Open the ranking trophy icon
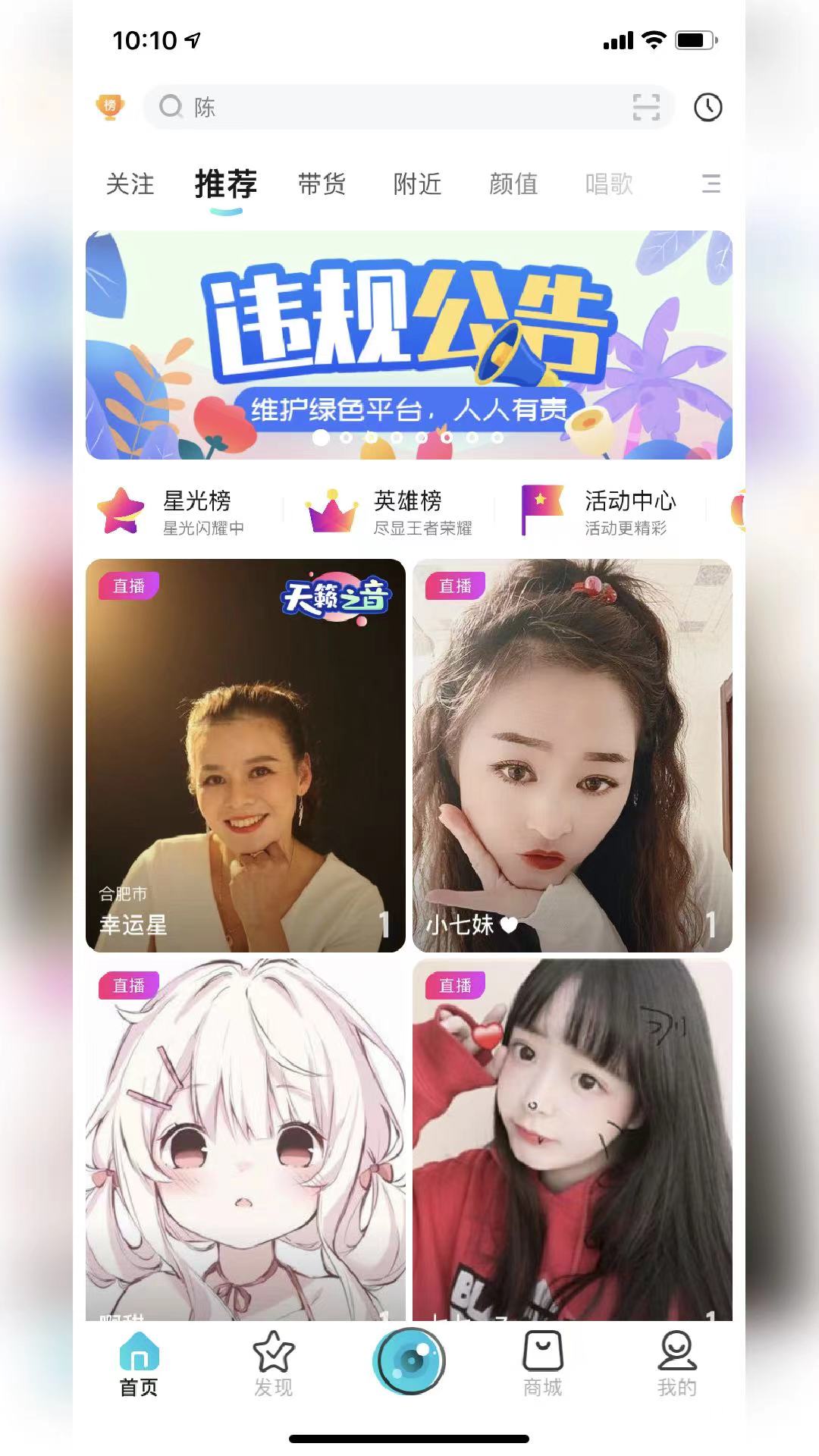Screen dimensions: 819x1456 [x=111, y=107]
